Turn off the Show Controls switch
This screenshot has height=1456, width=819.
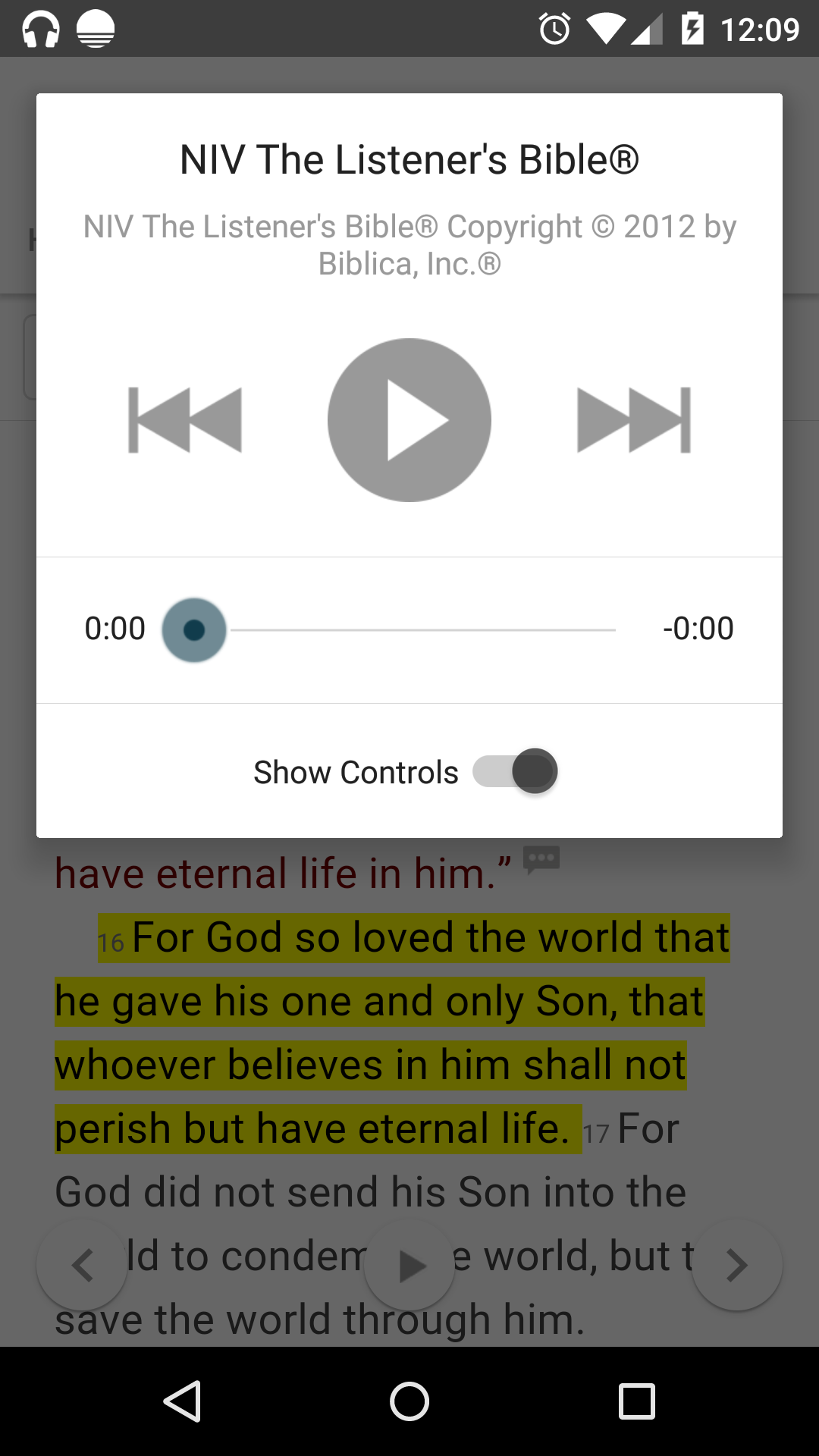[516, 771]
